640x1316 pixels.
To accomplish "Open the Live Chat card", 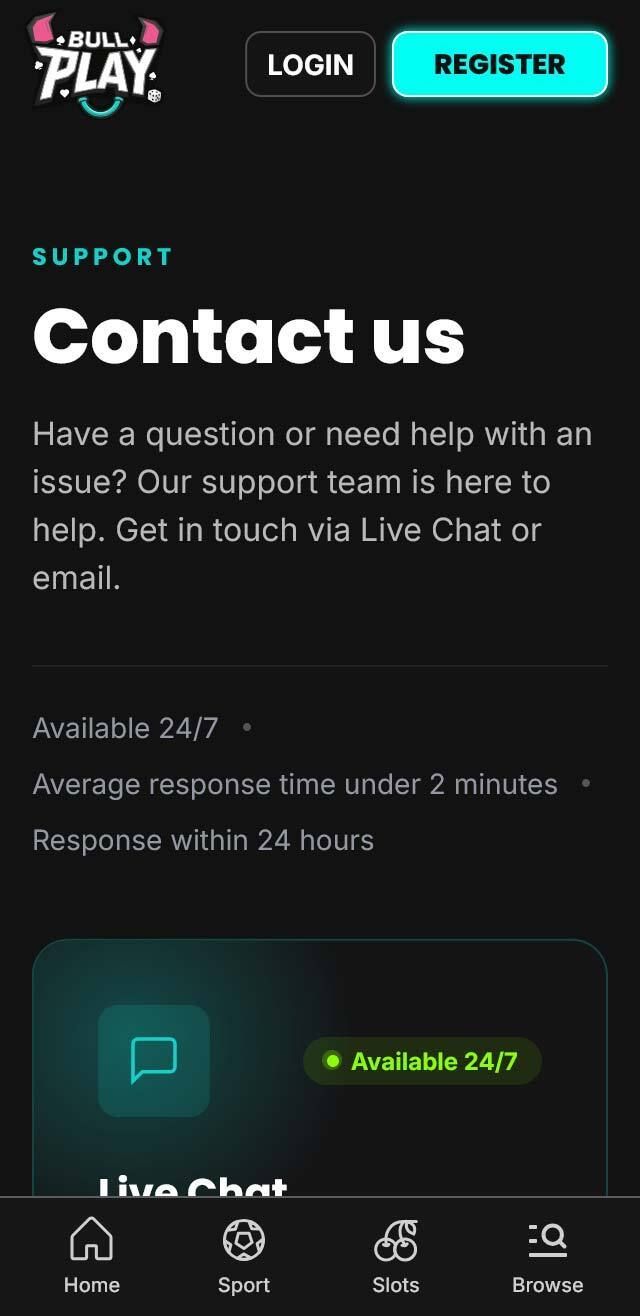I will 320,1068.
